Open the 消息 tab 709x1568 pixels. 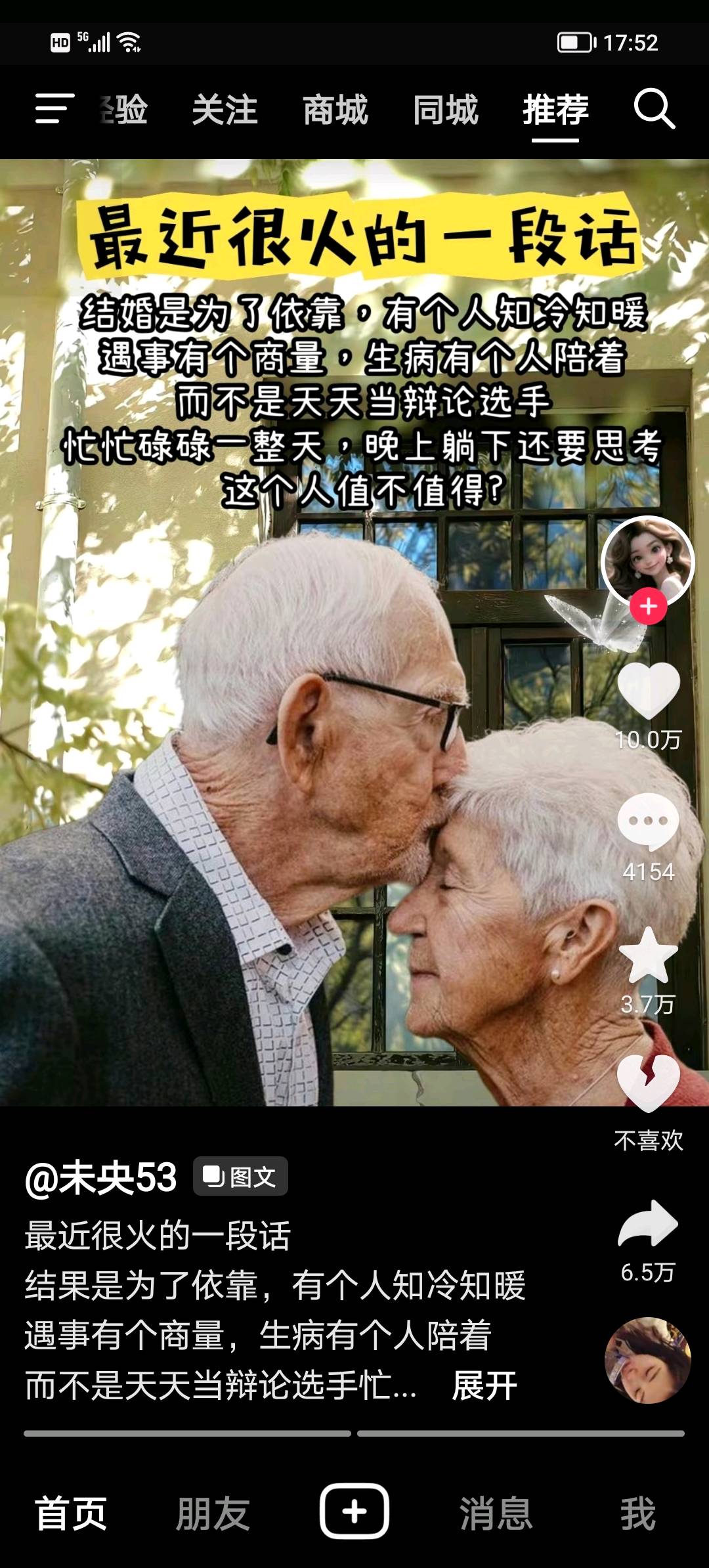(x=496, y=1514)
